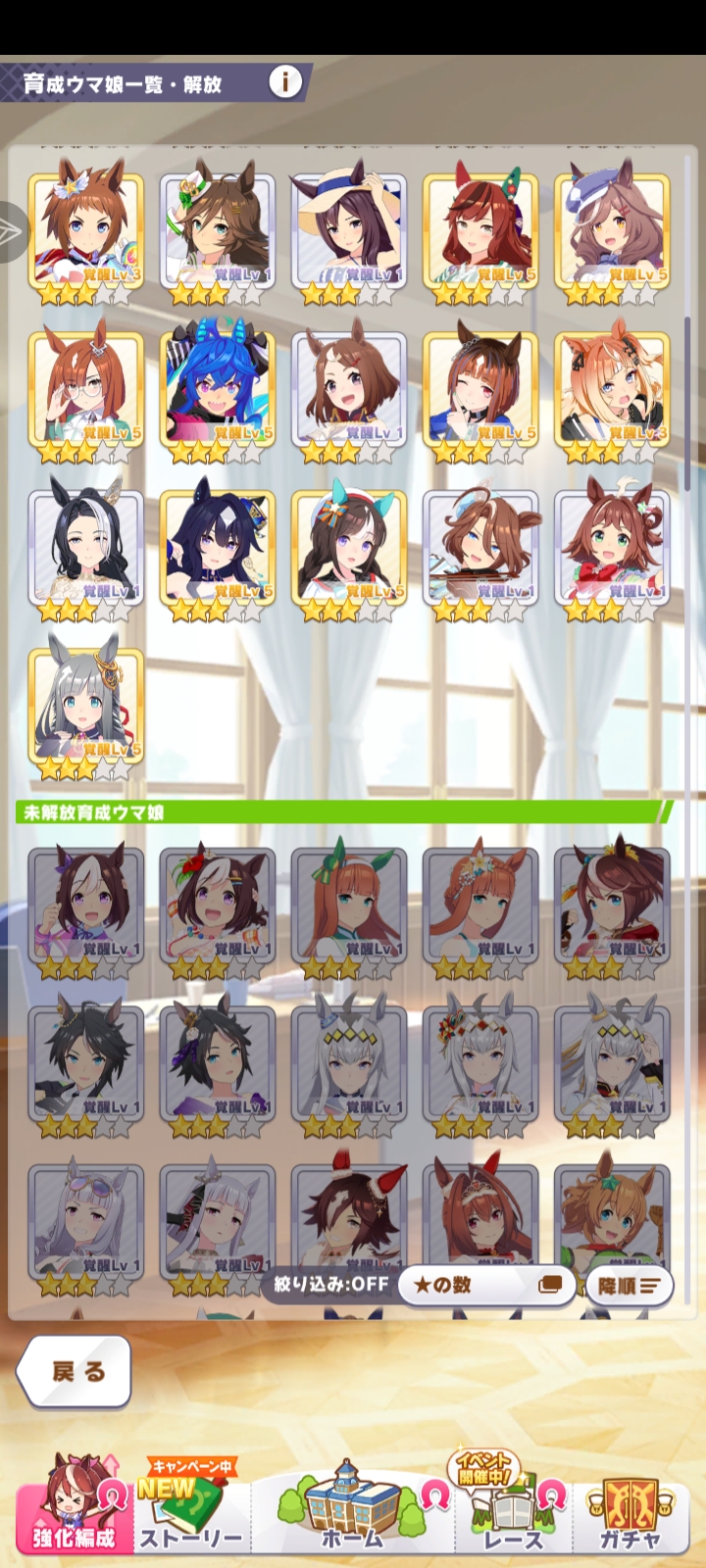Open the info icon beside 育成ウマ娘一覧・解放

tap(285, 81)
